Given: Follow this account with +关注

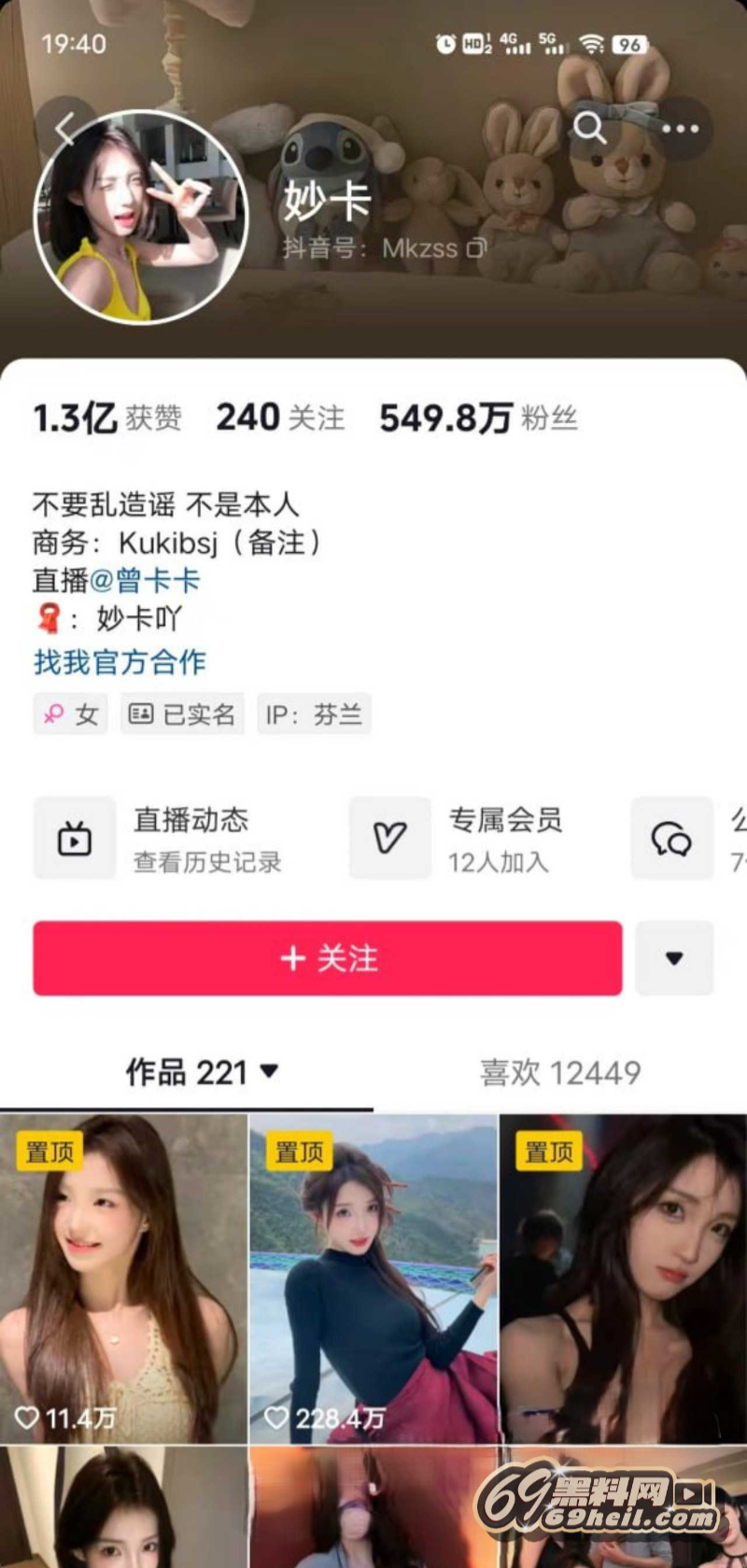Looking at the screenshot, I should [328, 958].
